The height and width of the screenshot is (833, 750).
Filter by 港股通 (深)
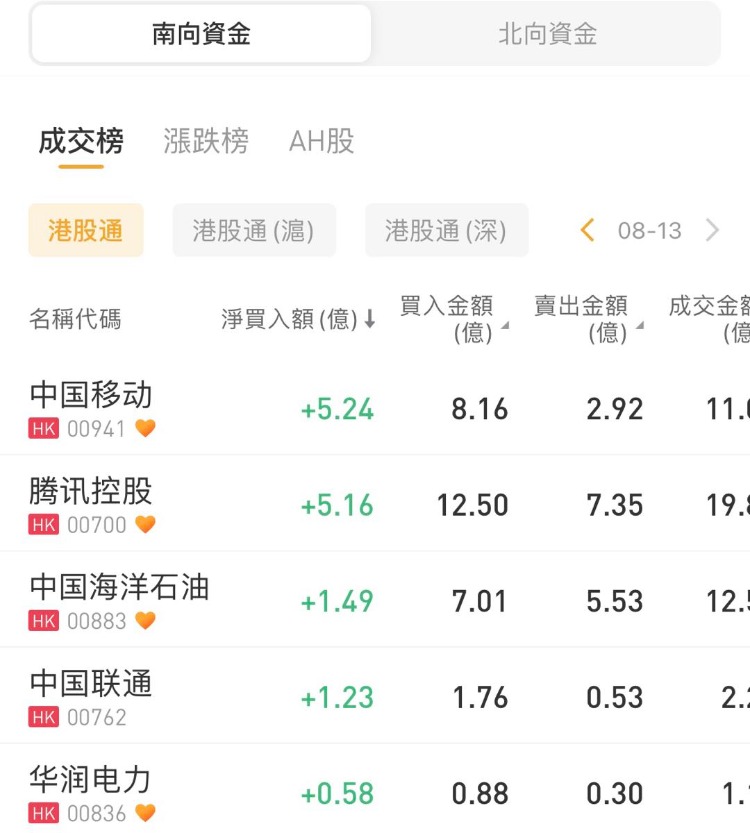pos(446,231)
